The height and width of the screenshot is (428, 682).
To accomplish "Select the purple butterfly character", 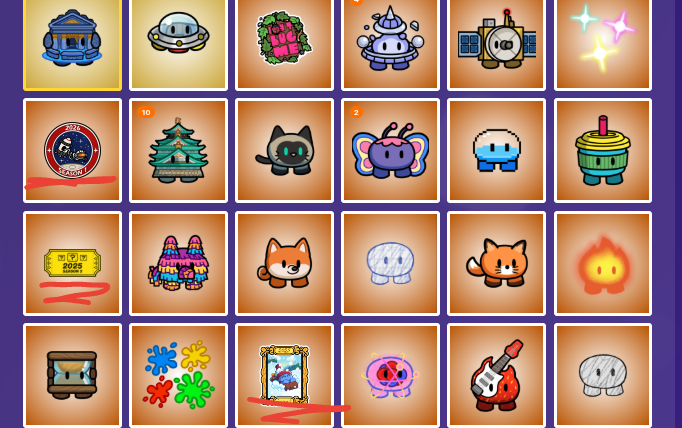I will coord(390,152).
